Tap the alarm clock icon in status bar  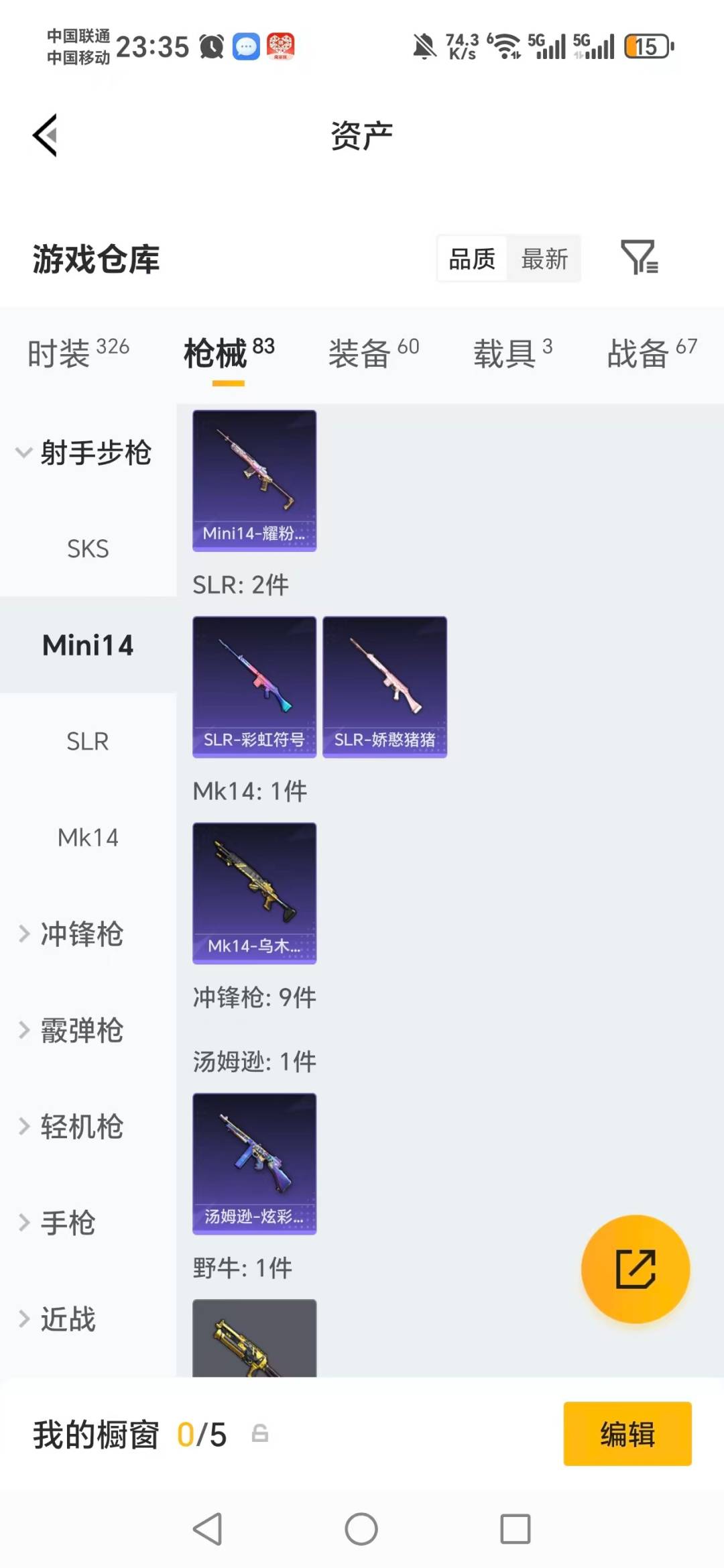coord(210,46)
